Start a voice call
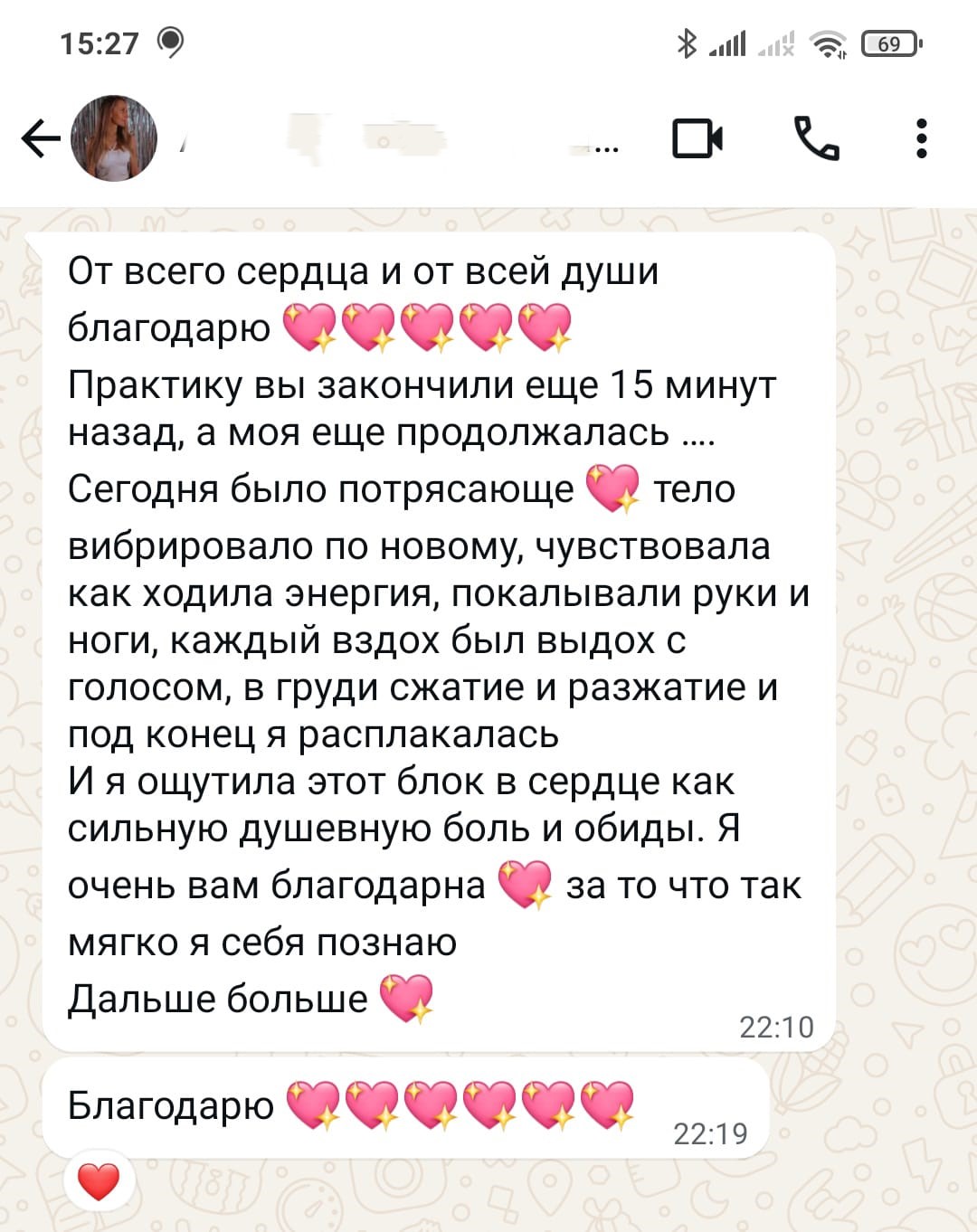This screenshot has width=977, height=1232. click(x=817, y=139)
